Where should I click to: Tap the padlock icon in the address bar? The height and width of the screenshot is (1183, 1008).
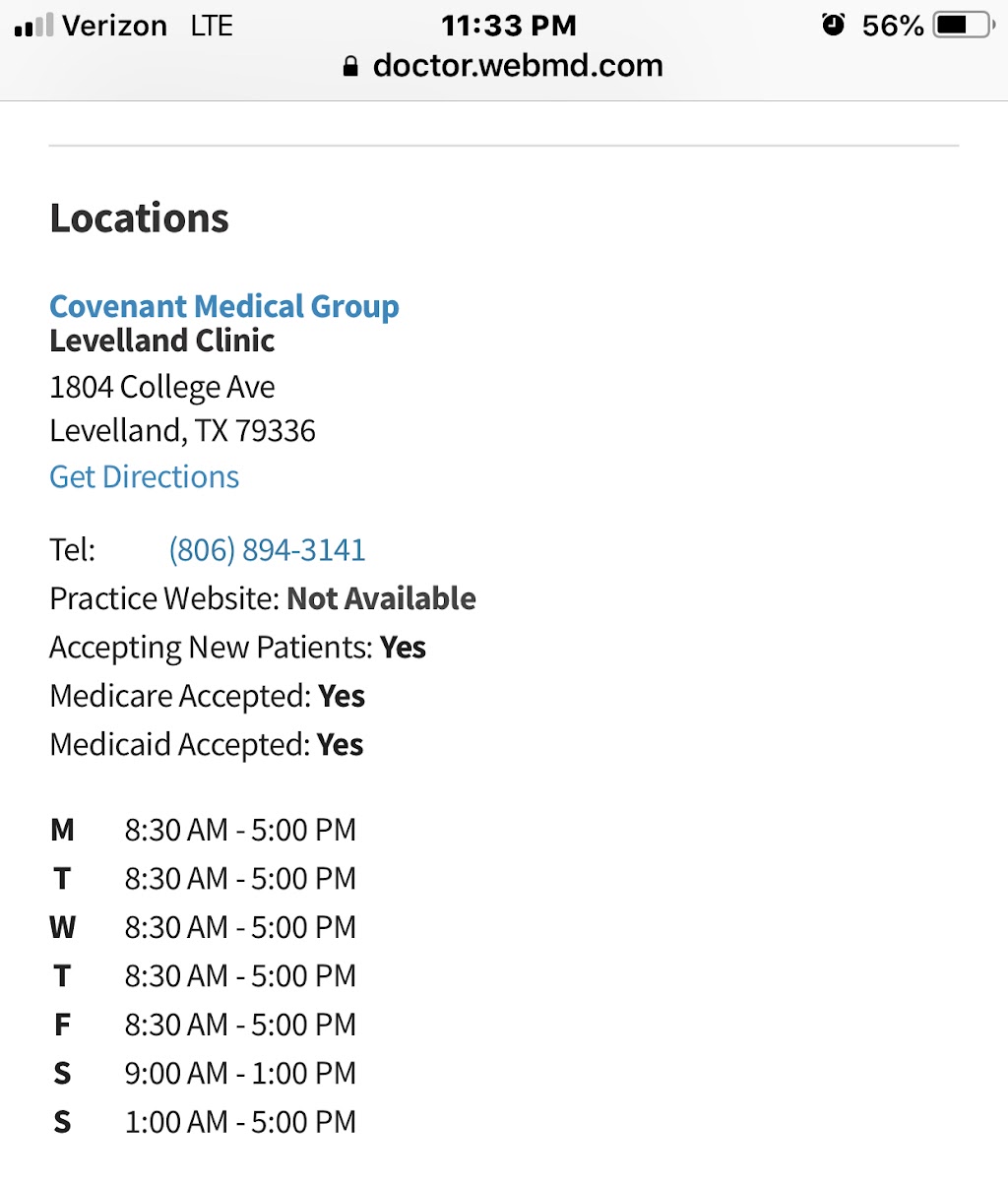(349, 65)
